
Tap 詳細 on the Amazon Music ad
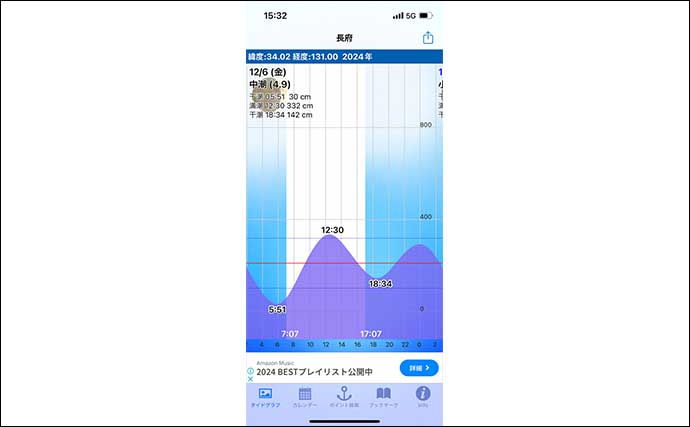point(419,368)
